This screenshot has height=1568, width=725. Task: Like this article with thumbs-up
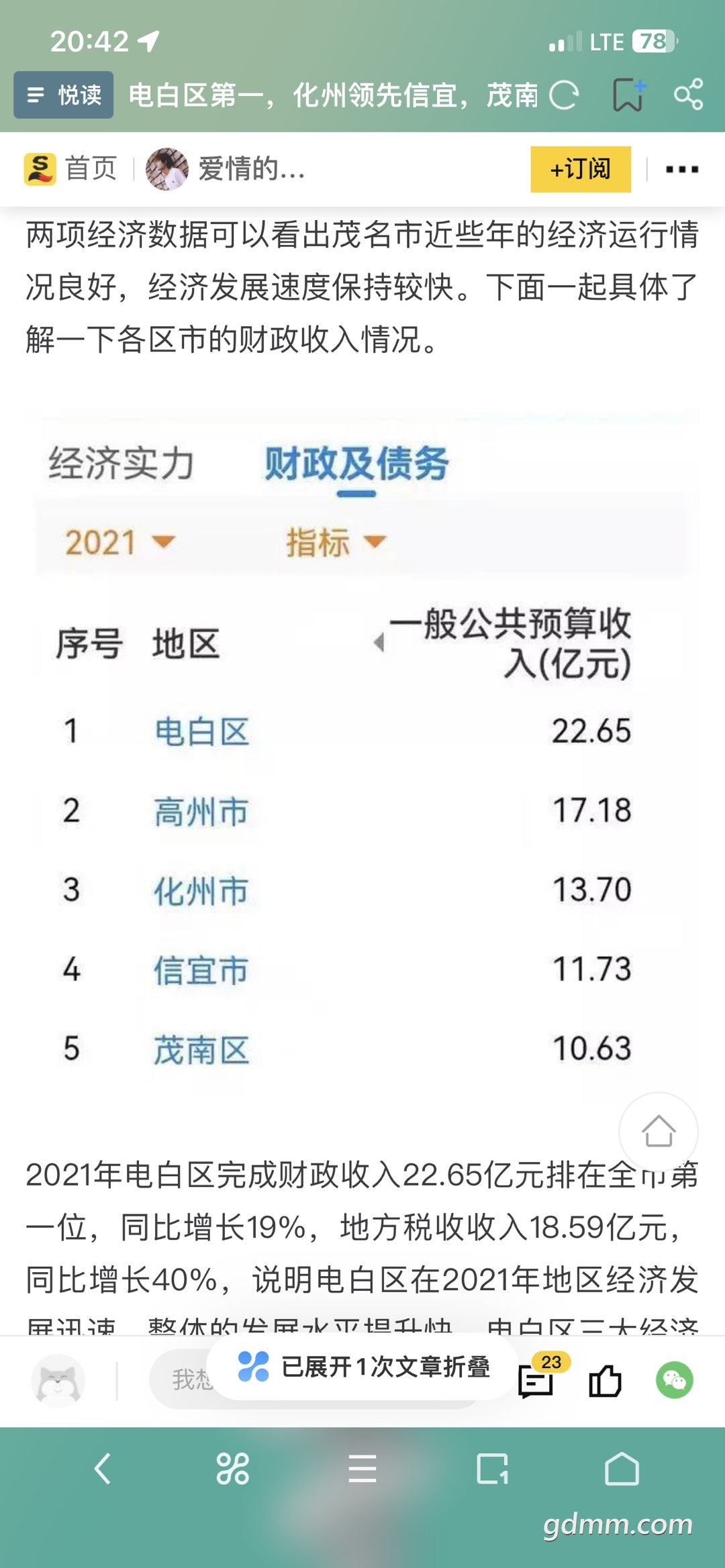point(605,1381)
